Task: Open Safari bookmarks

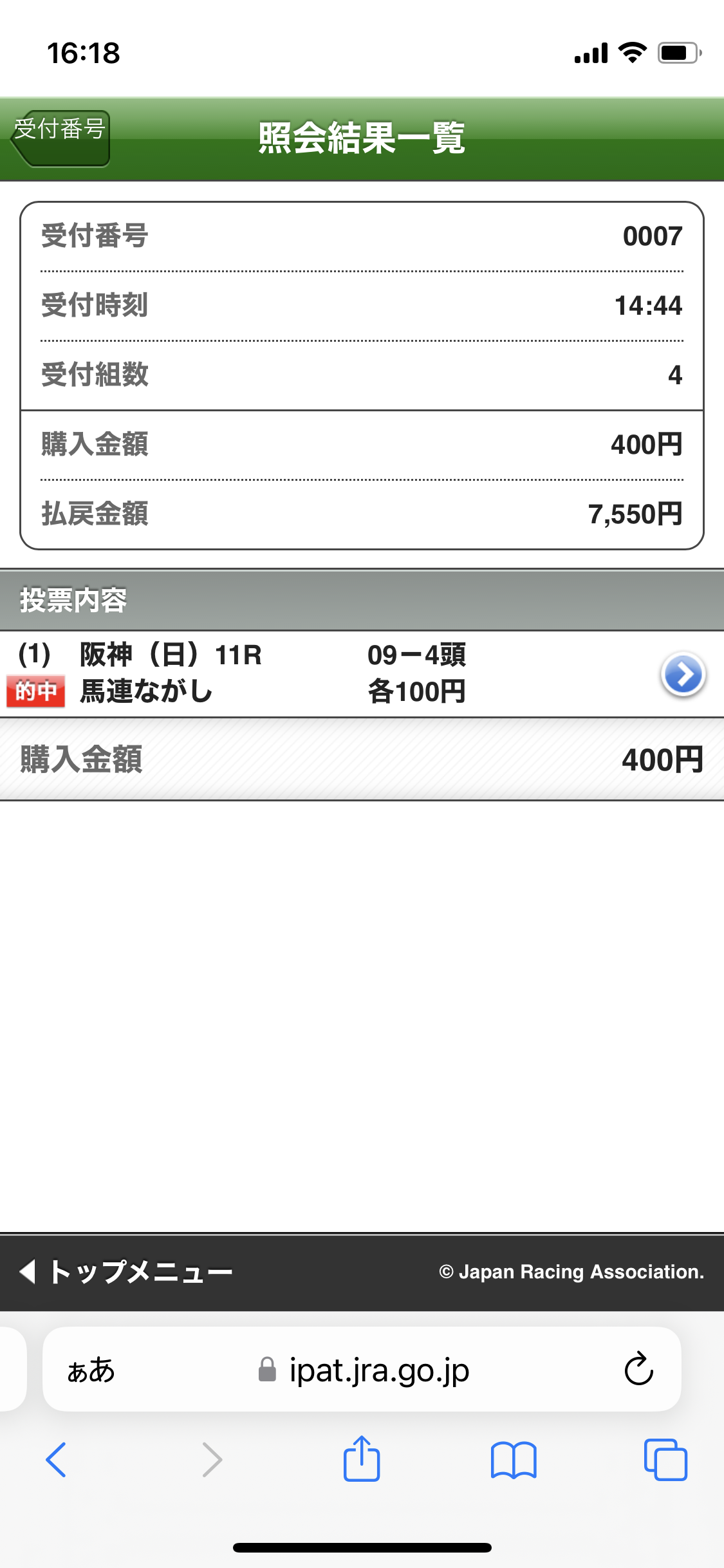Action: click(x=514, y=1460)
